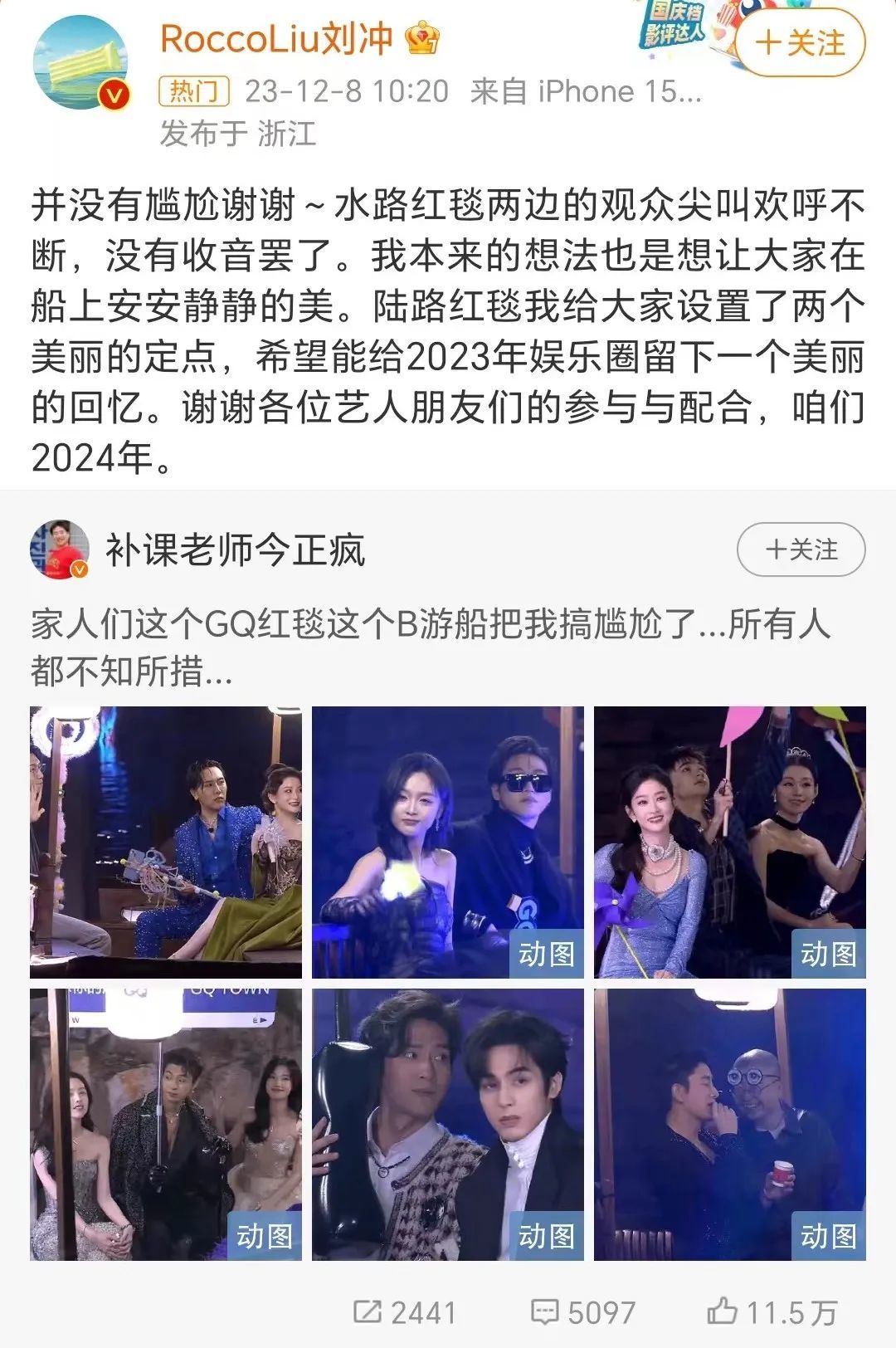This screenshot has width=896, height=1348.
Task: Follow 补课老师今正疯 with the 关注 button
Action: [x=801, y=549]
